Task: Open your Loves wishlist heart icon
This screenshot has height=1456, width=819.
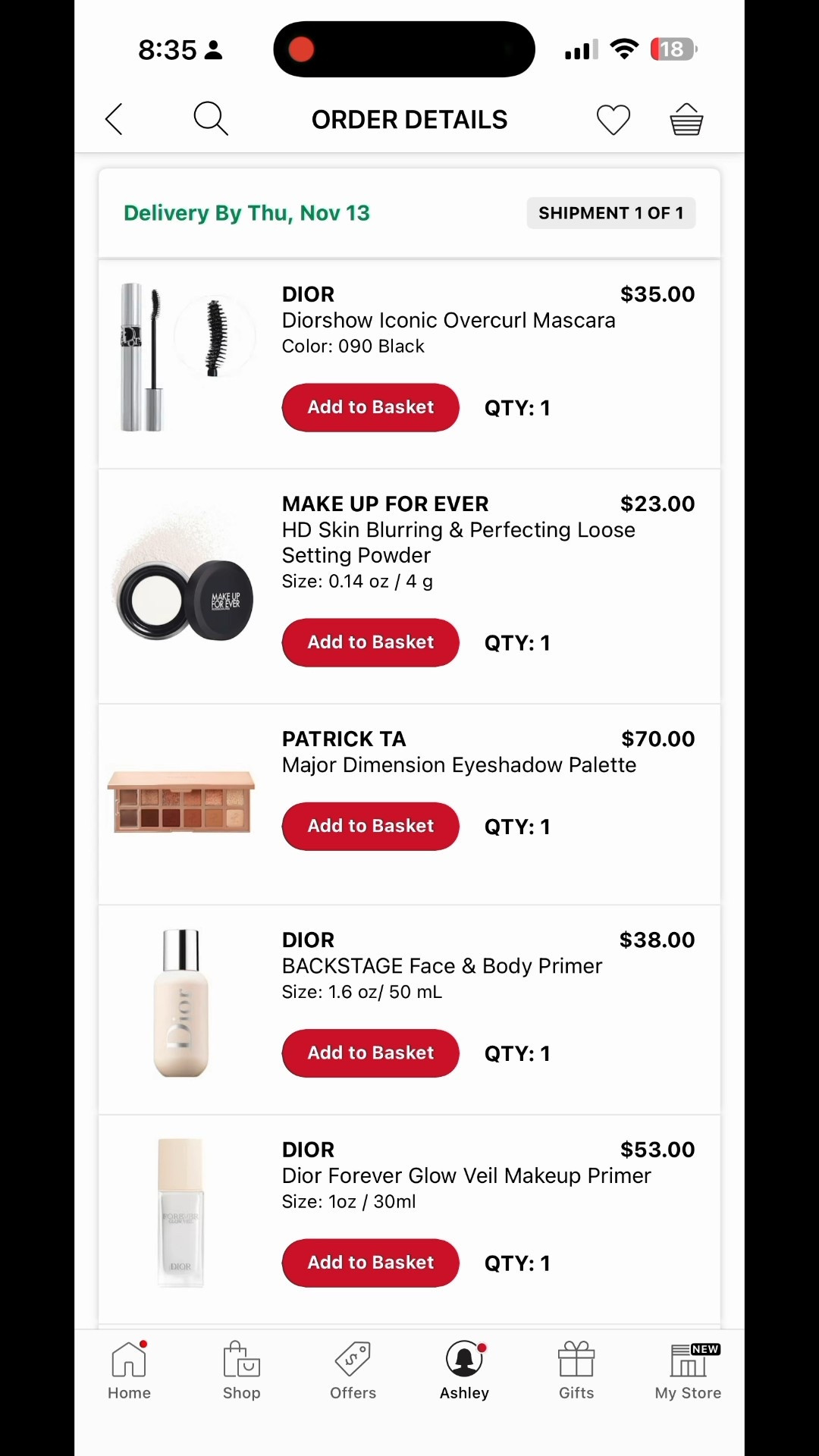Action: tap(613, 119)
